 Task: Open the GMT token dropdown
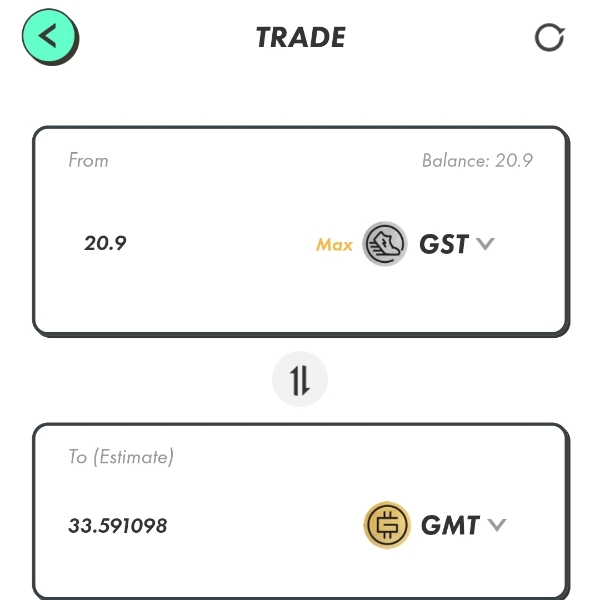click(463, 525)
